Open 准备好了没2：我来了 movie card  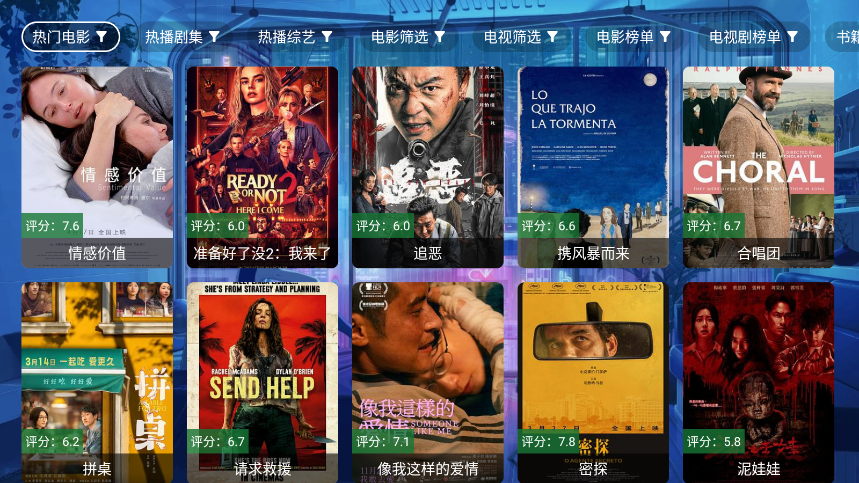pyautogui.click(x=262, y=166)
